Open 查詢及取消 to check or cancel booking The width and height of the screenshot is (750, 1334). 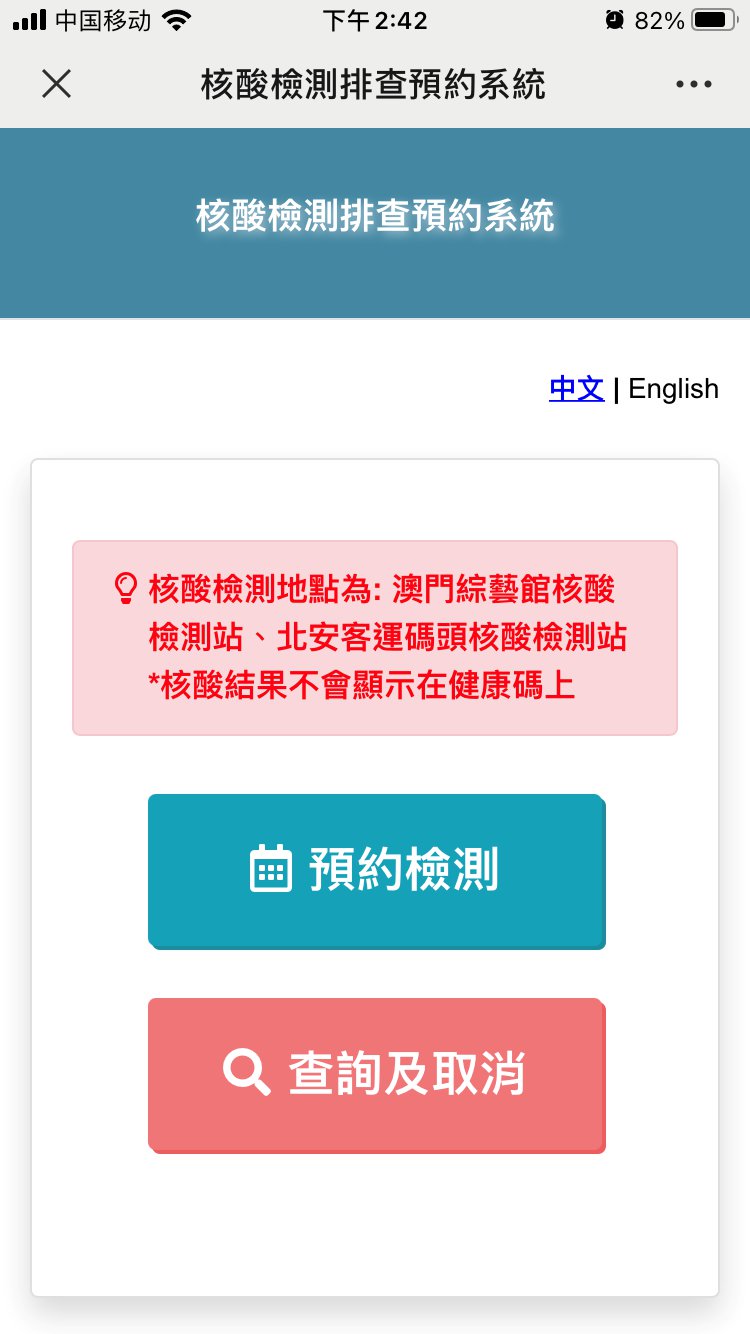[x=376, y=1074]
